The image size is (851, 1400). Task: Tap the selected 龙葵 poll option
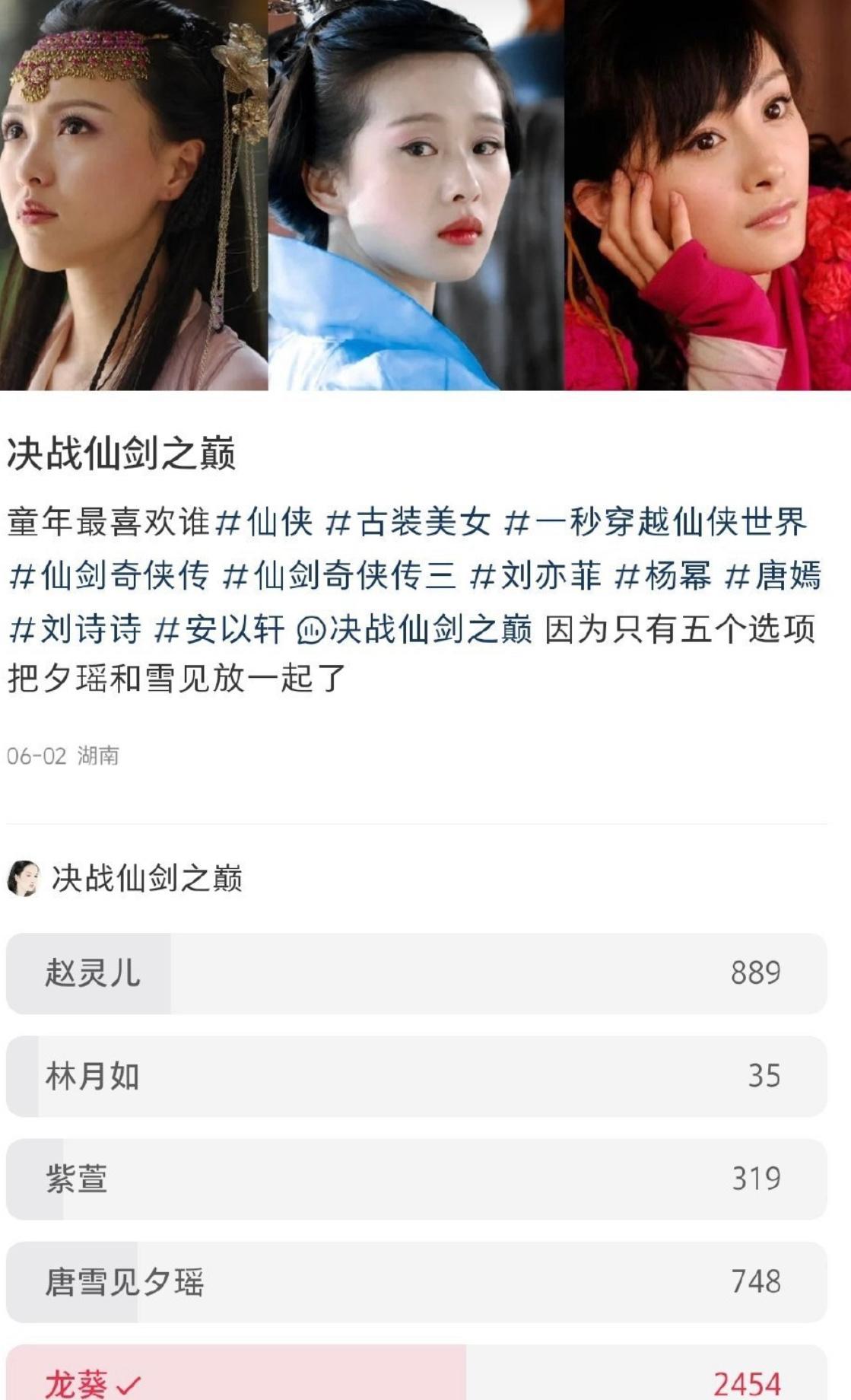pos(416,1373)
